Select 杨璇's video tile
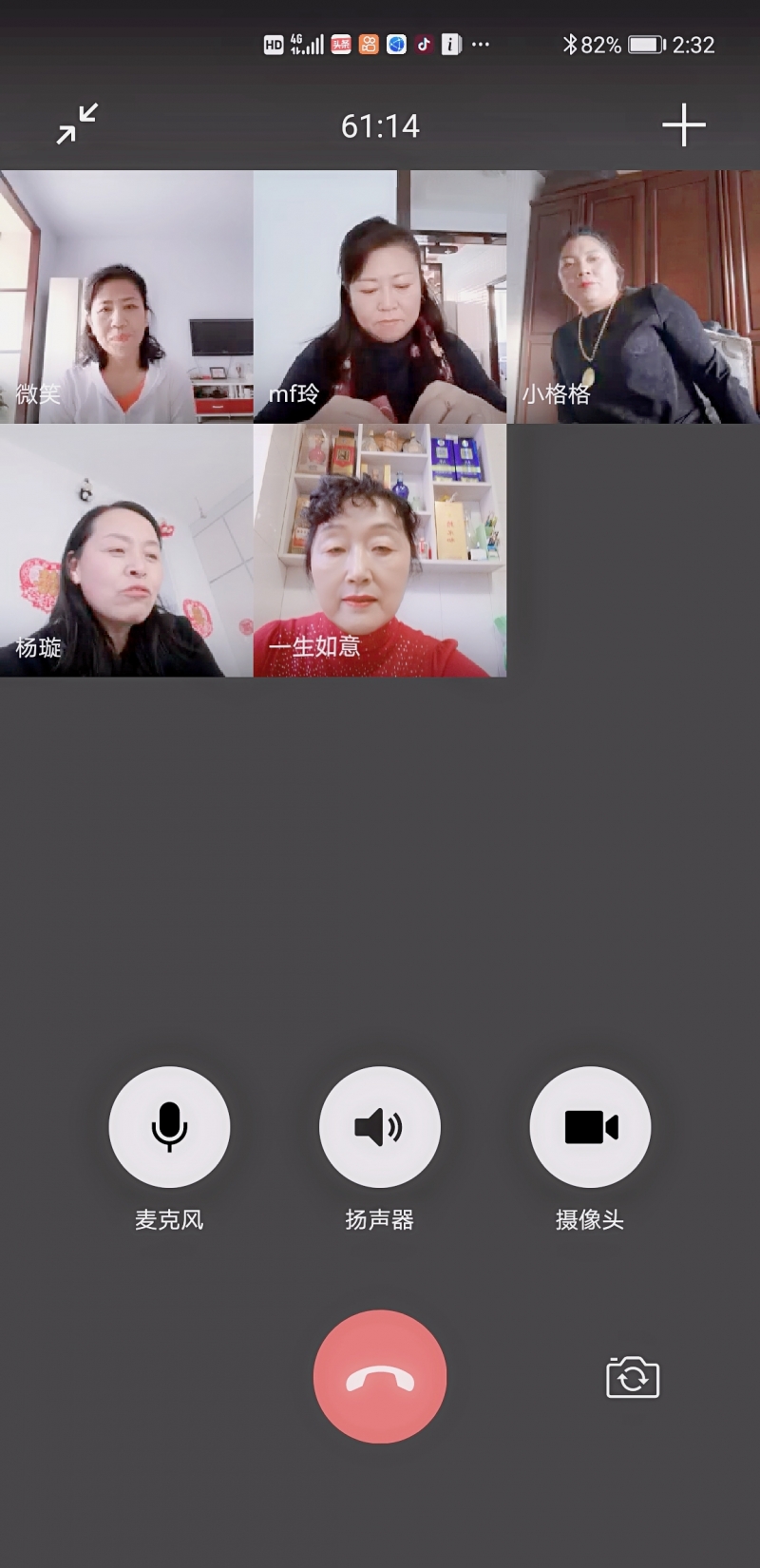 coord(126,550)
